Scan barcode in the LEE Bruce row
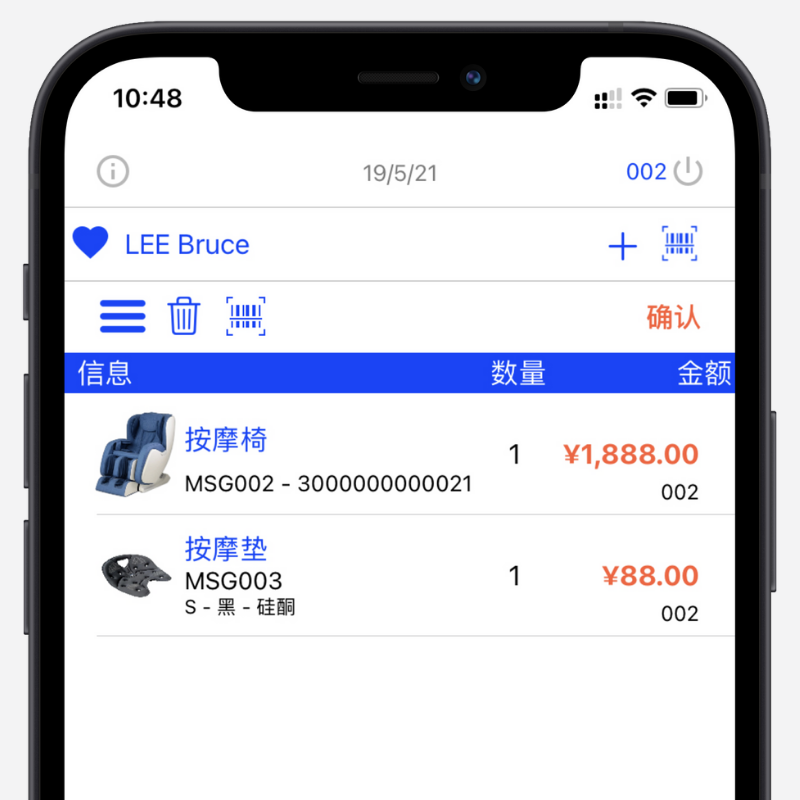This screenshot has width=800, height=800. (680, 244)
